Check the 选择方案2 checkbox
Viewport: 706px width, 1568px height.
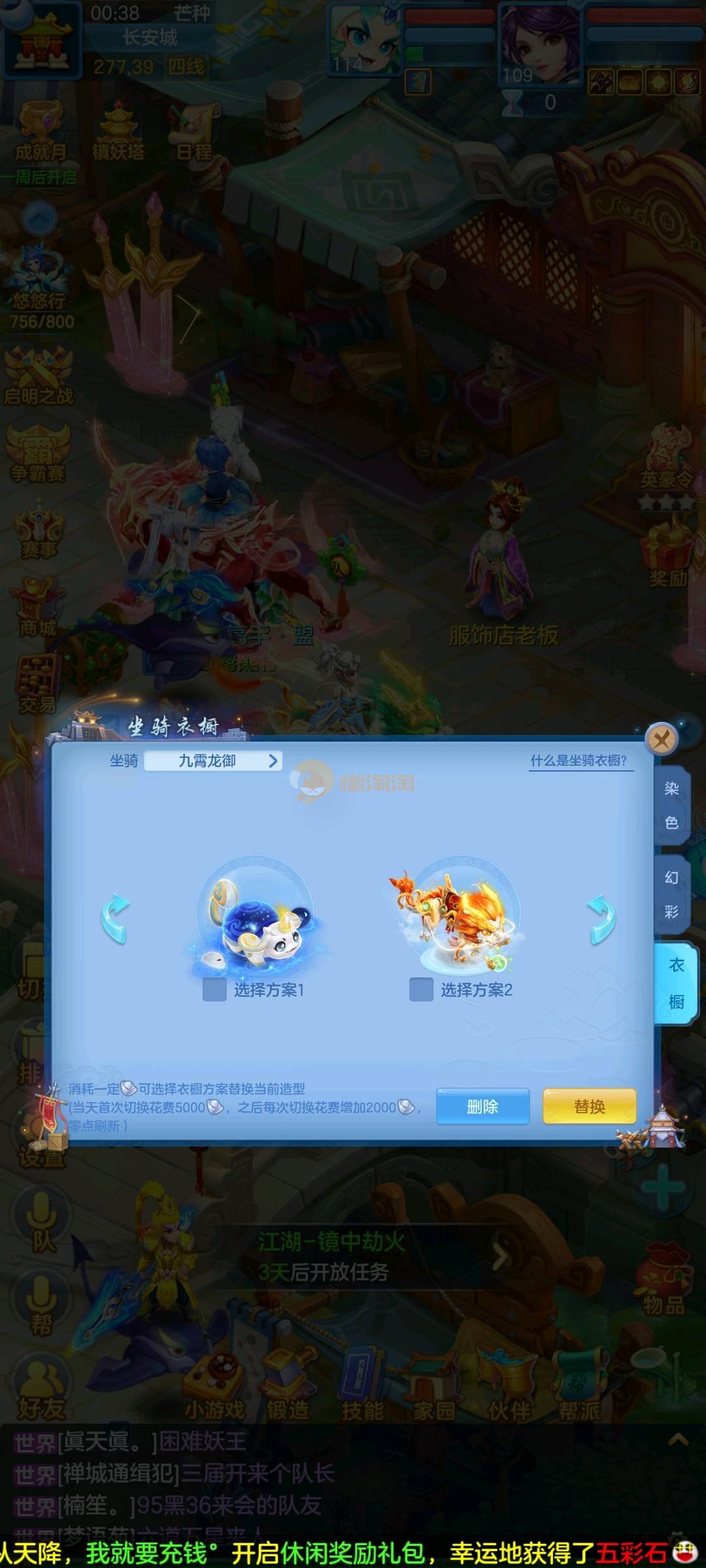[x=421, y=990]
